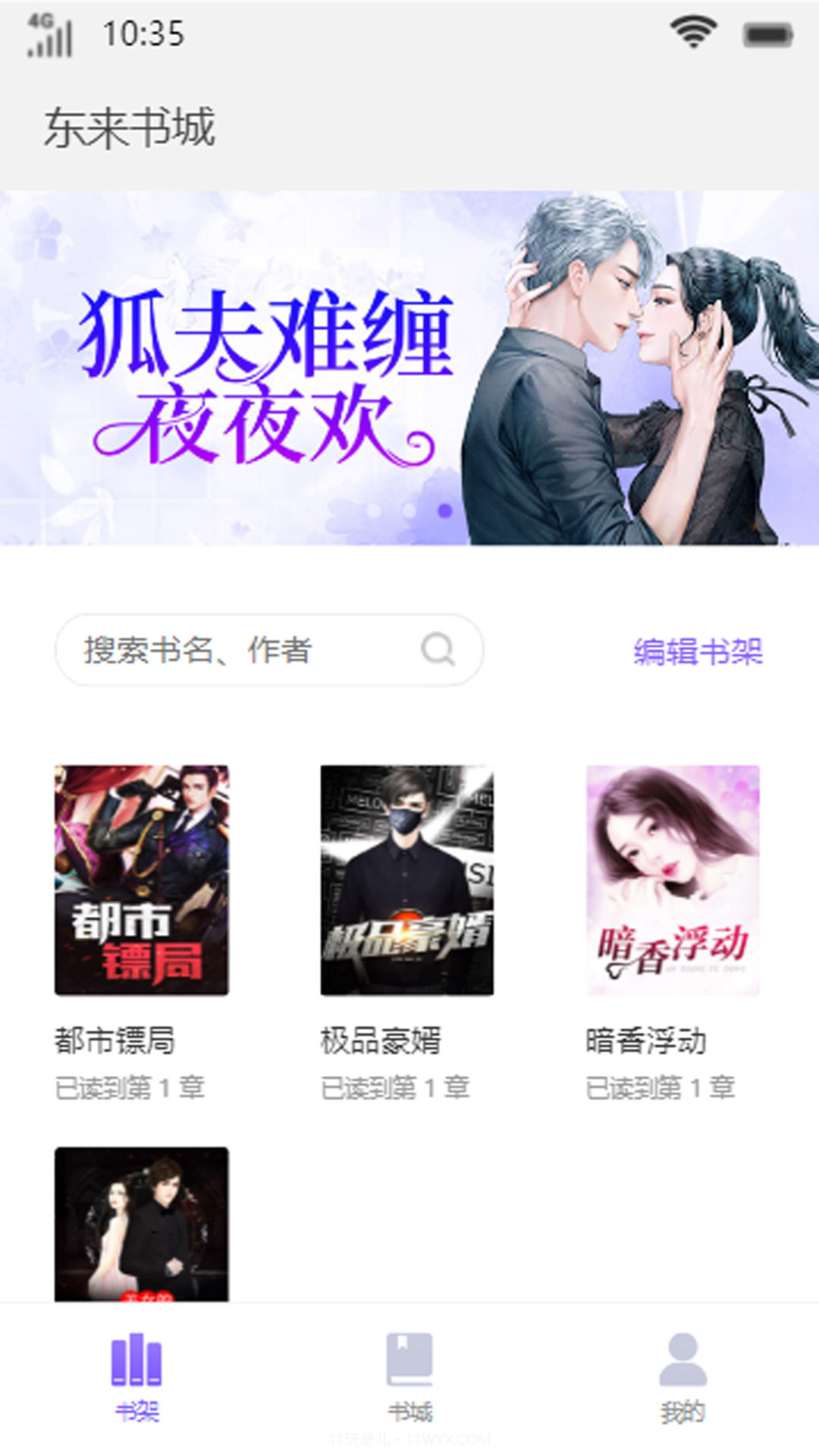Open the 狐夫难缠夜夜欢 promotional banner
The height and width of the screenshot is (1456, 819).
(409, 369)
